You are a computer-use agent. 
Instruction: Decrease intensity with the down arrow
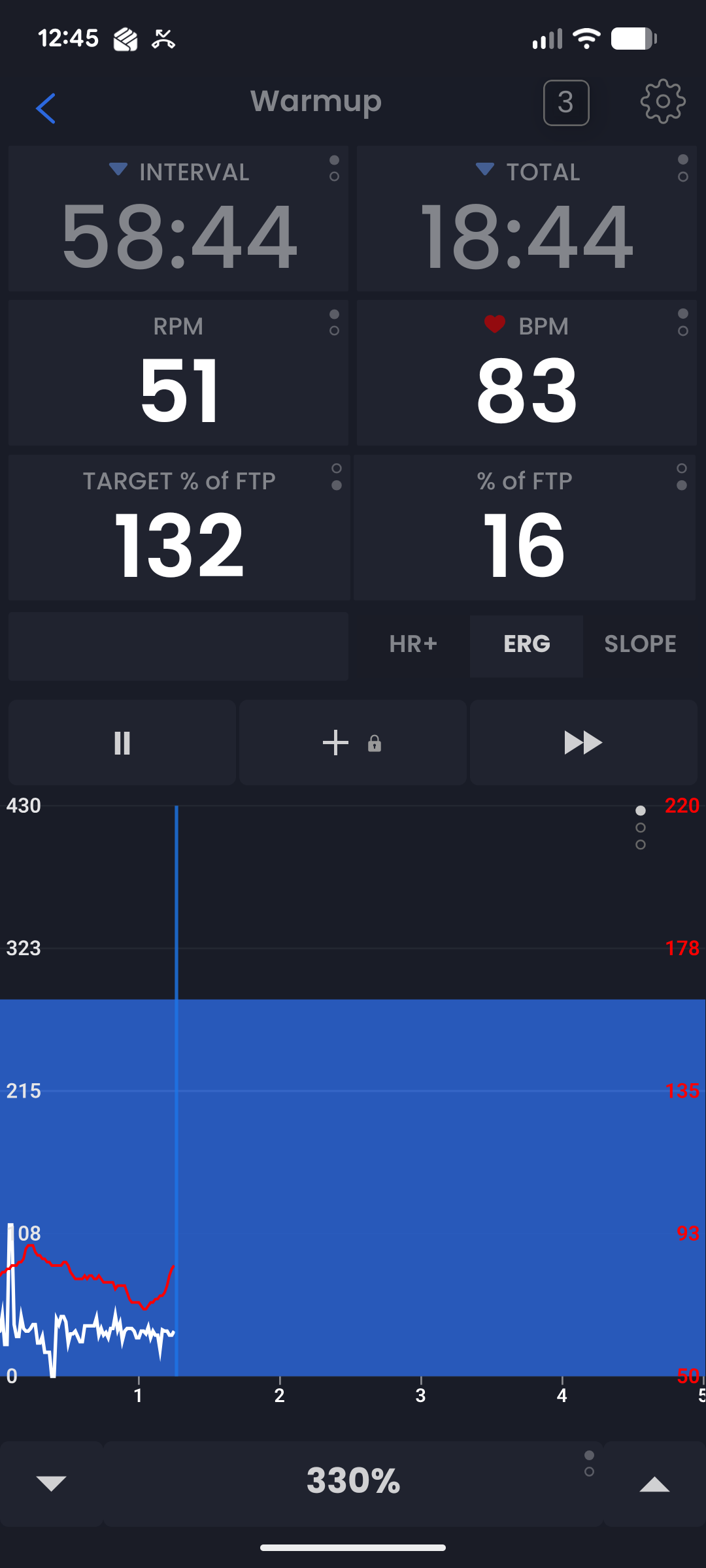(x=51, y=1483)
